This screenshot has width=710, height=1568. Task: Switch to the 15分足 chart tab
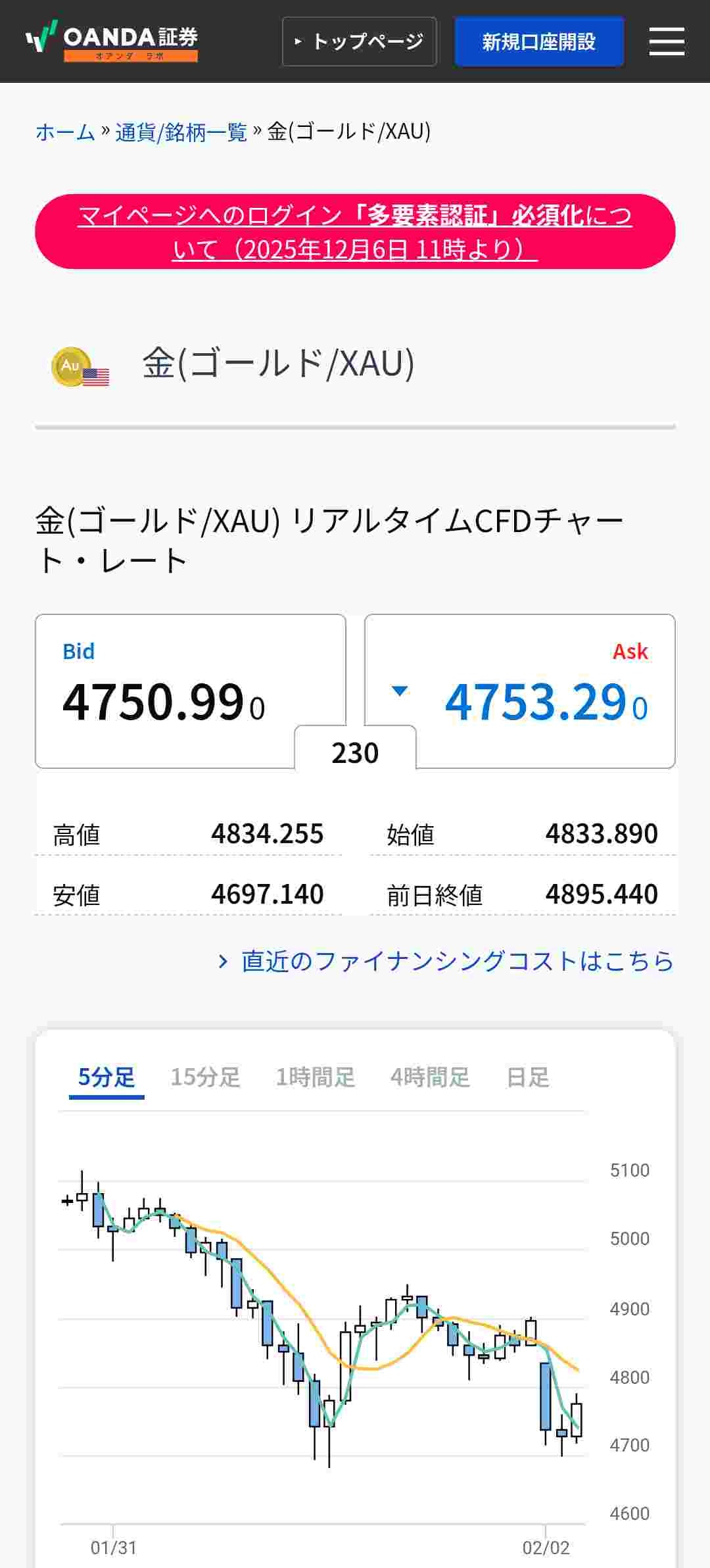click(x=205, y=1077)
